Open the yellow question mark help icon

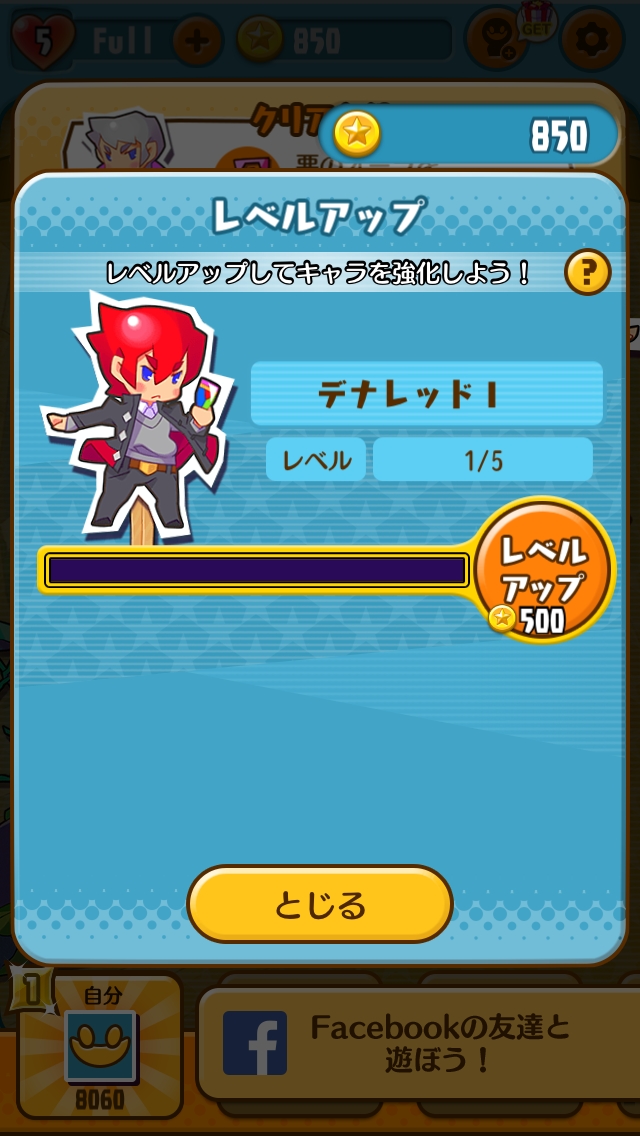587,272
